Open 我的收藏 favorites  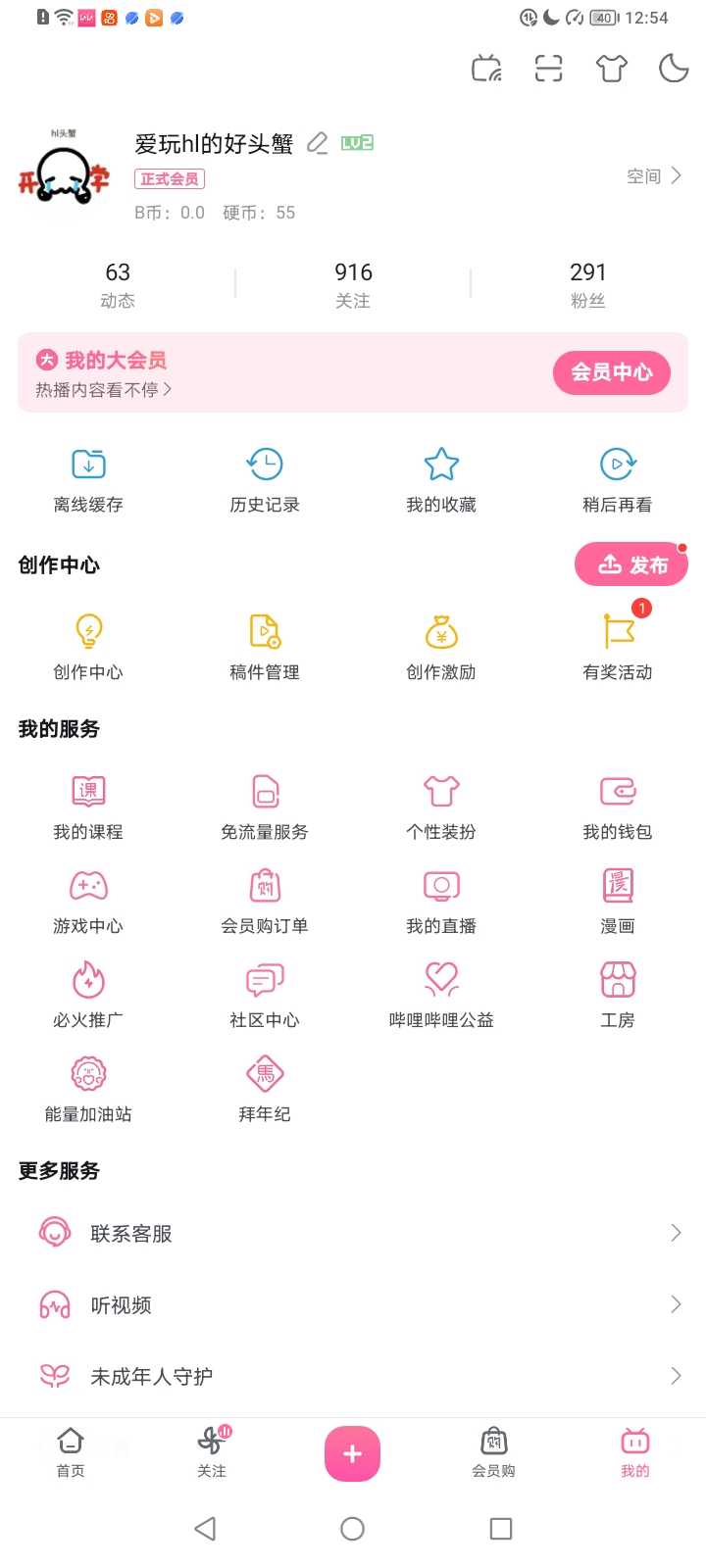pos(441,479)
